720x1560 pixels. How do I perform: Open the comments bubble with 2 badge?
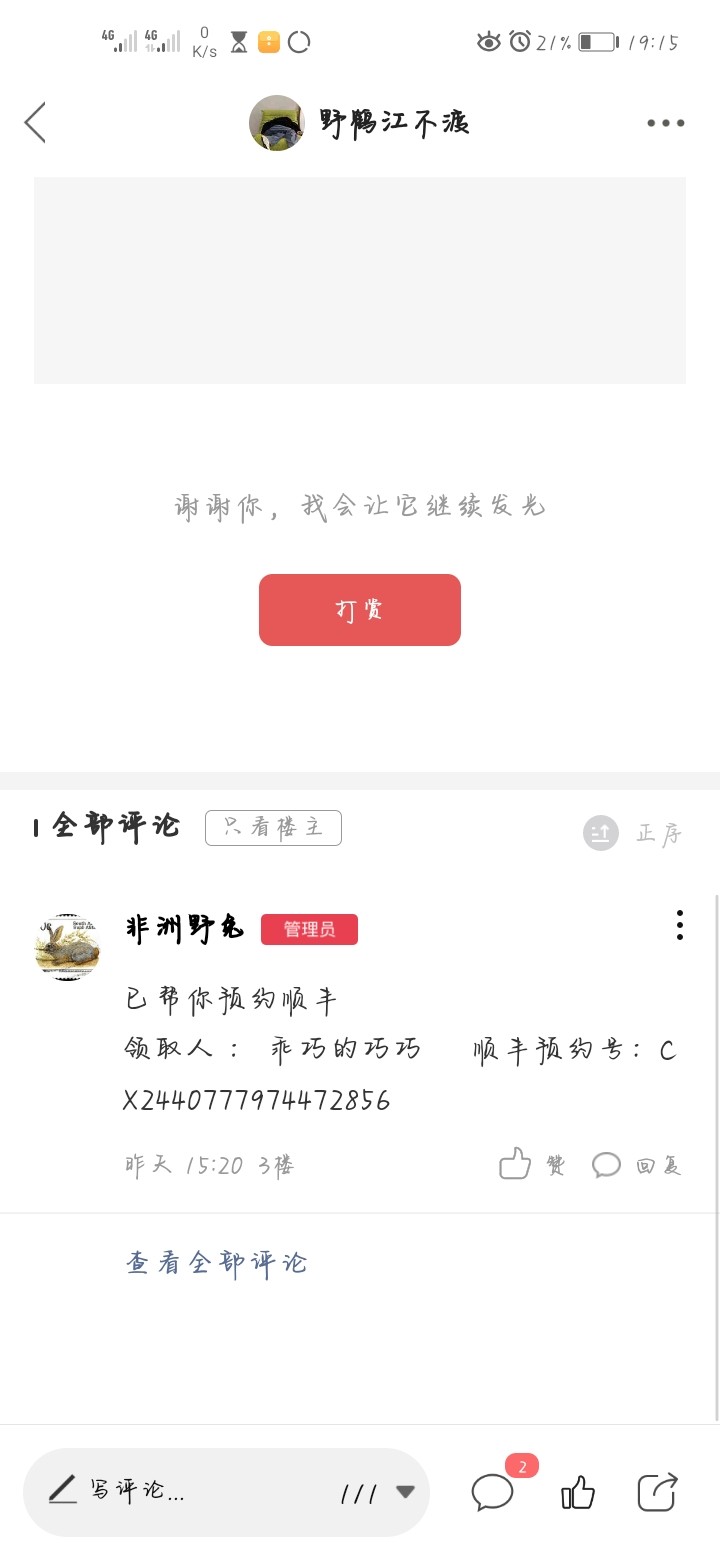tap(493, 1492)
